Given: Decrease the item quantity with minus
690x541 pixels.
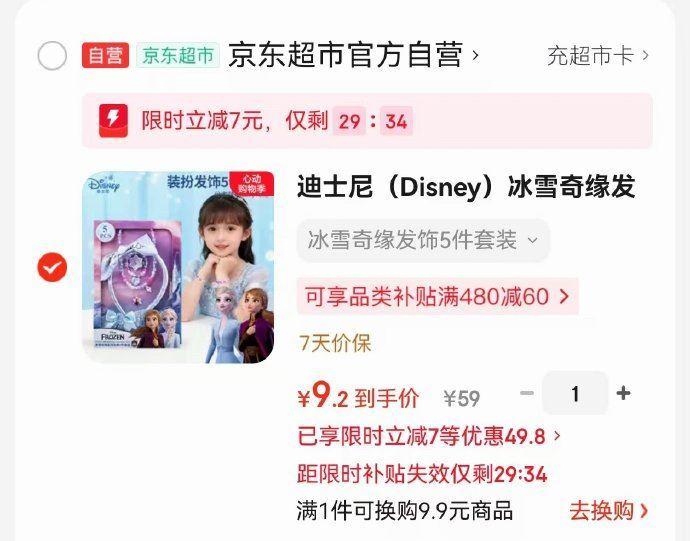Looking at the screenshot, I should (527, 393).
